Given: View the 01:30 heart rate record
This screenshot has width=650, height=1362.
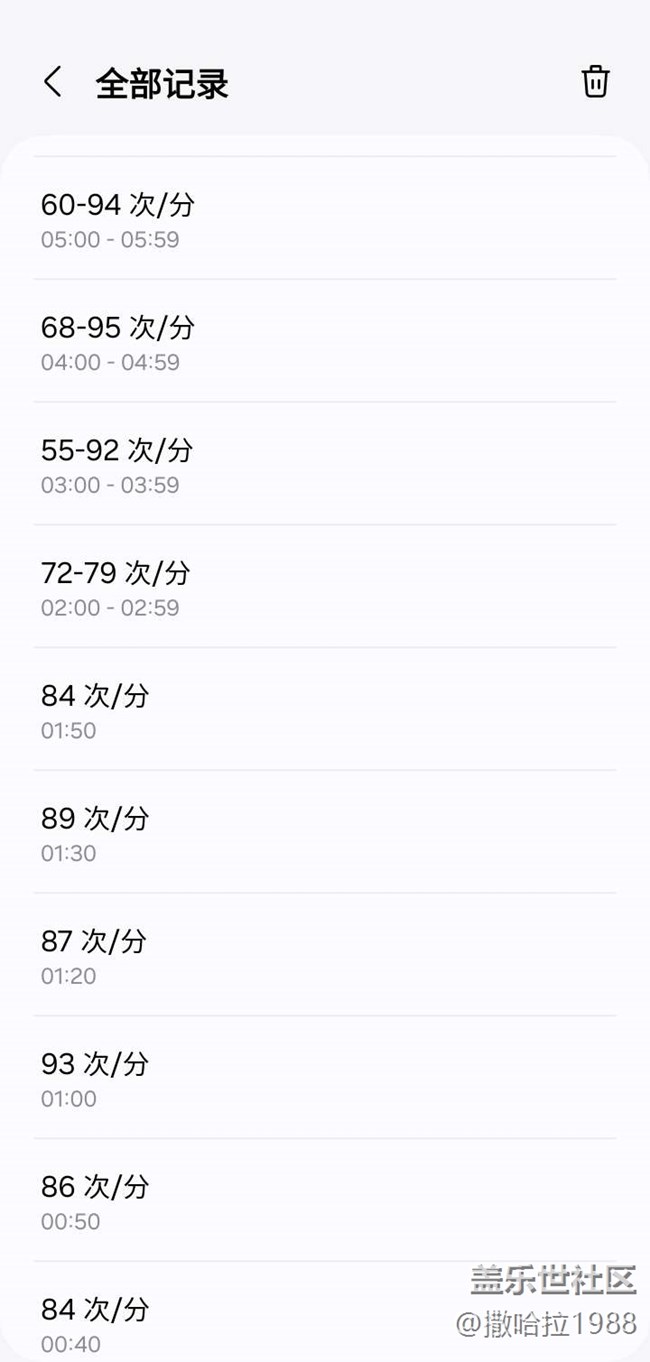Looking at the screenshot, I should [x=324, y=833].
